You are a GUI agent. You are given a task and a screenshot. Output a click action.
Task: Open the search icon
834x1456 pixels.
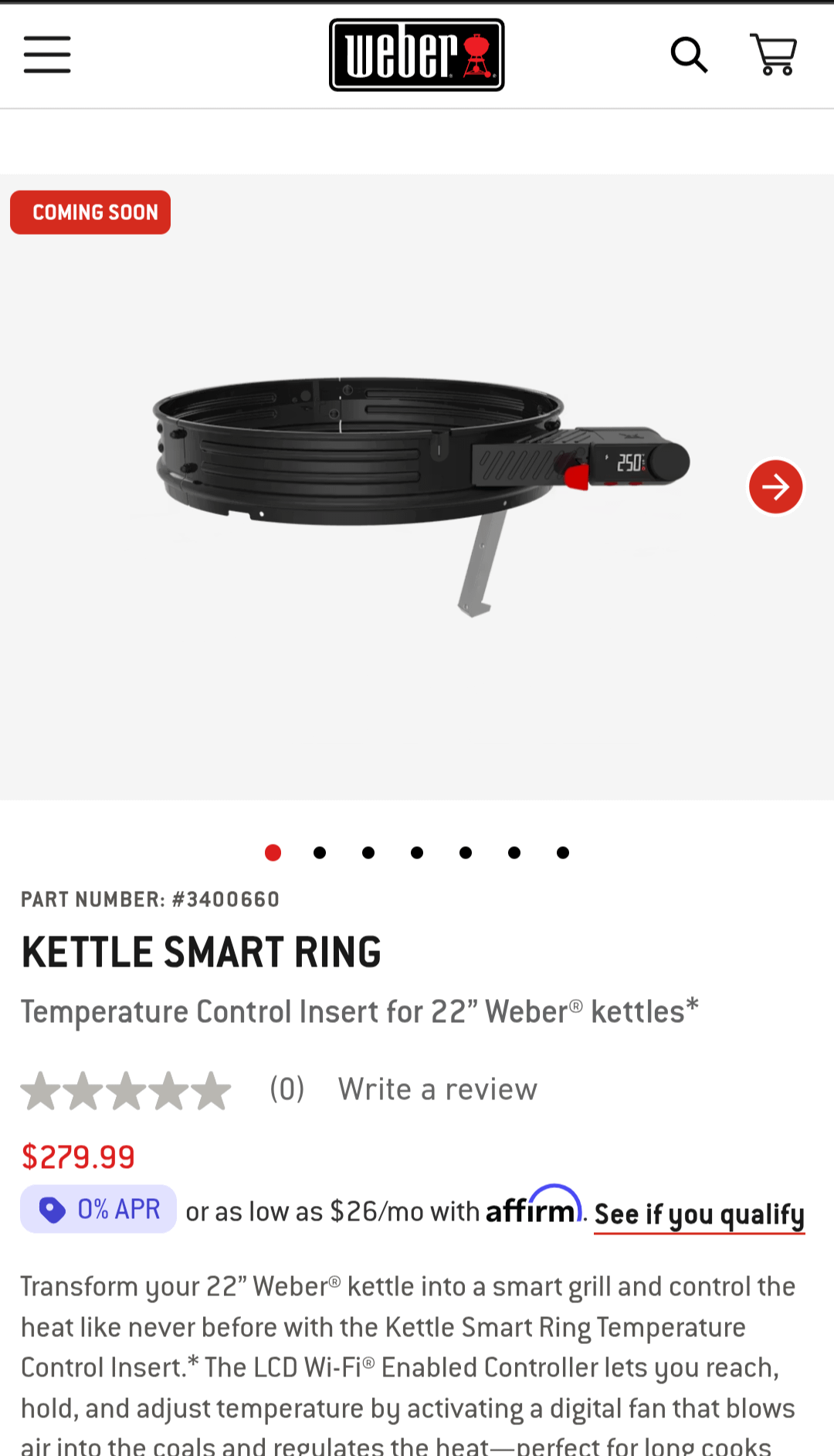[689, 55]
